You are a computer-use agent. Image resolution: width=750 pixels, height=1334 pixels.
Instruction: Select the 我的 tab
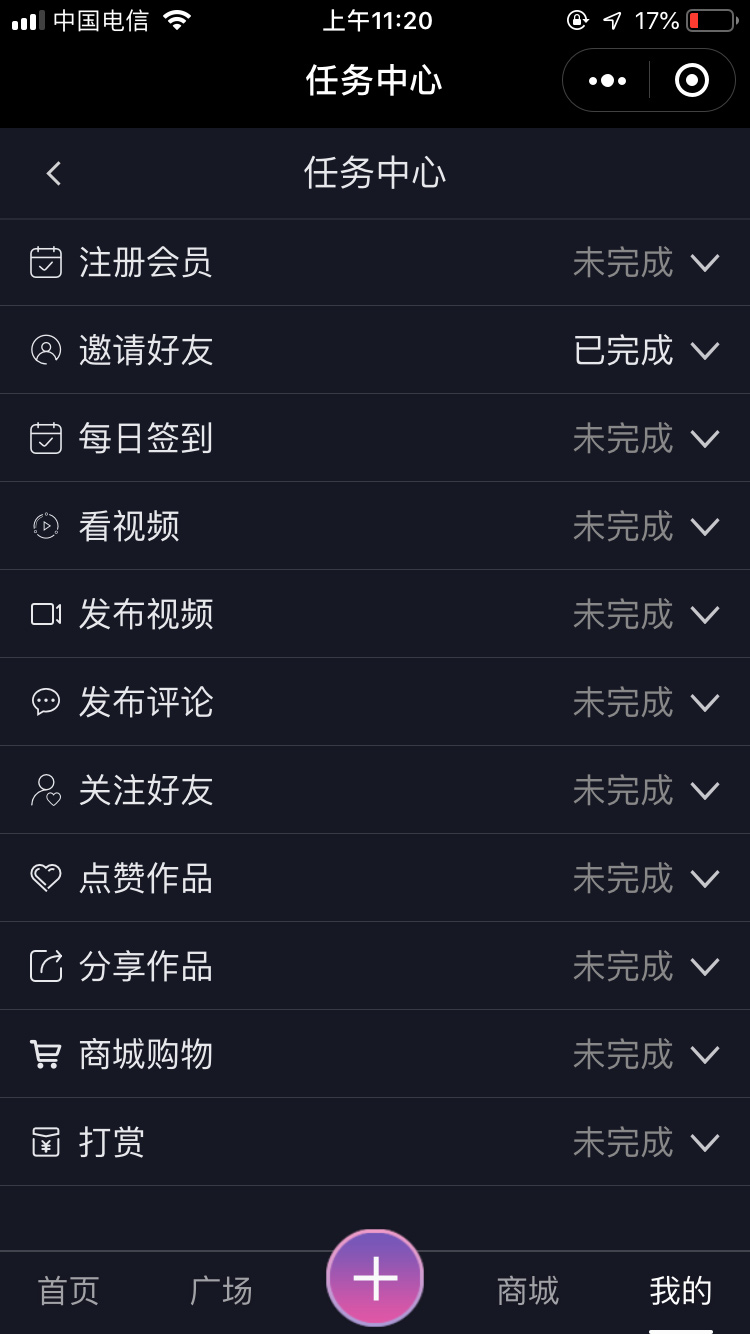coord(681,1291)
